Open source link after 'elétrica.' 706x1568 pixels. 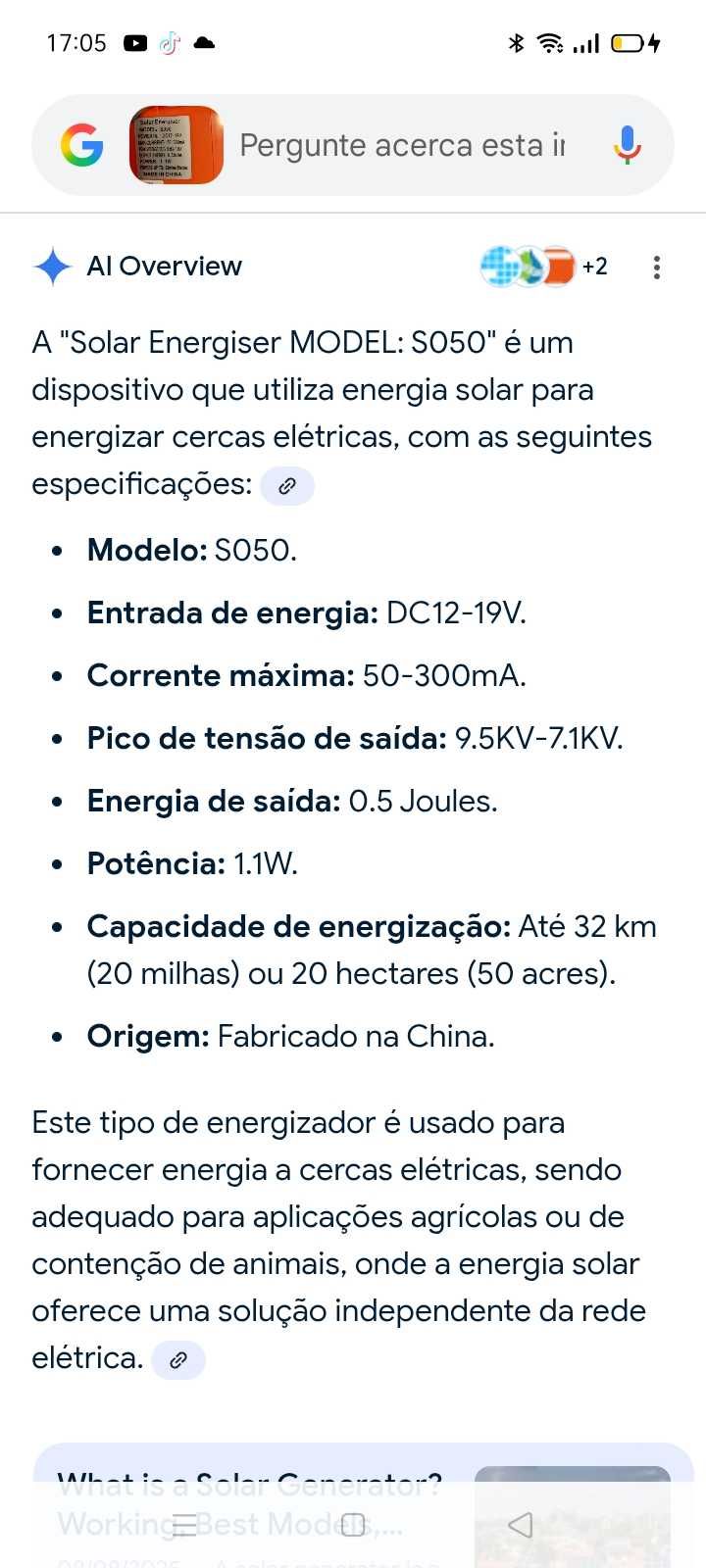tap(178, 1360)
